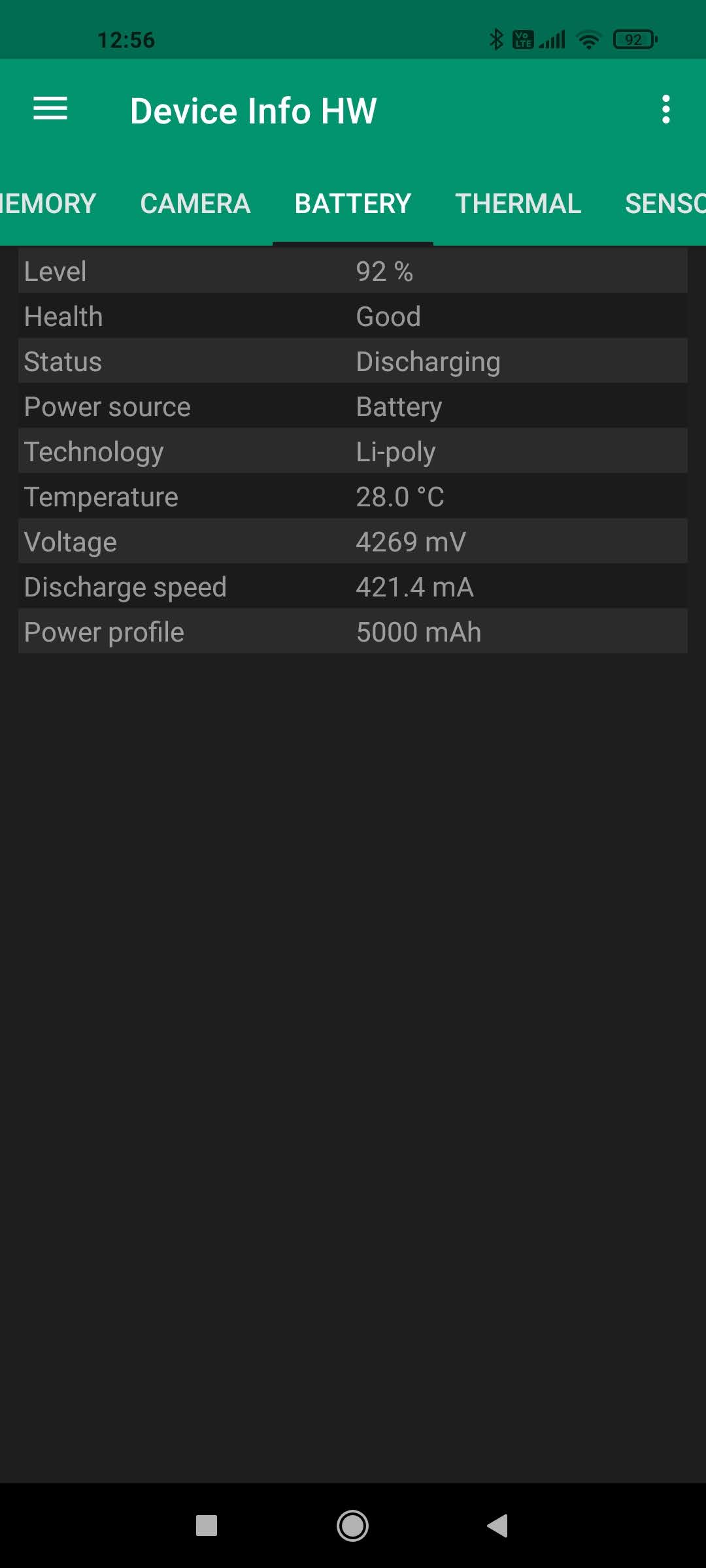The width and height of the screenshot is (706, 1568).
Task: Open the recent apps view
Action: [x=207, y=1526]
